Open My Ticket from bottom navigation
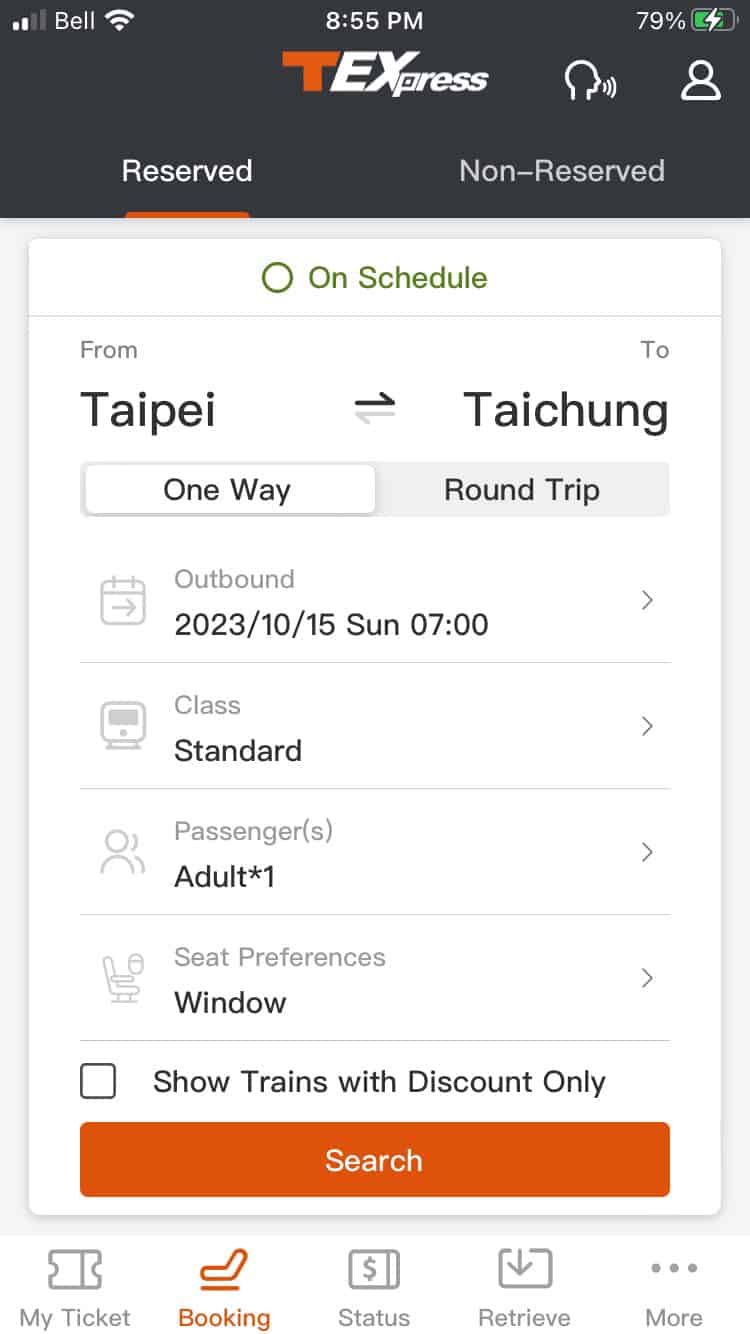This screenshot has width=750, height=1334. (75, 1285)
